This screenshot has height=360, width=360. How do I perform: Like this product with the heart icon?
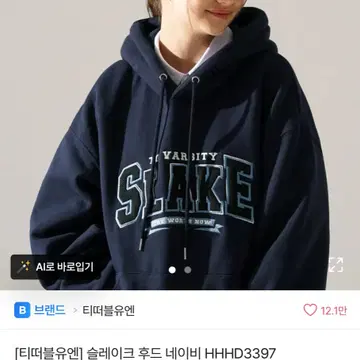click(x=310, y=310)
